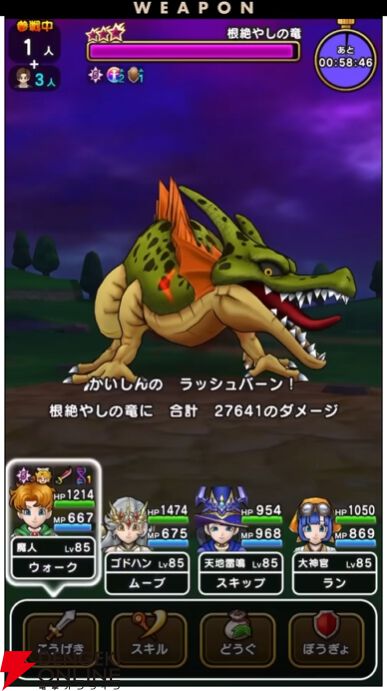
Task: Select party member スキップ
Action: (x=241, y=542)
